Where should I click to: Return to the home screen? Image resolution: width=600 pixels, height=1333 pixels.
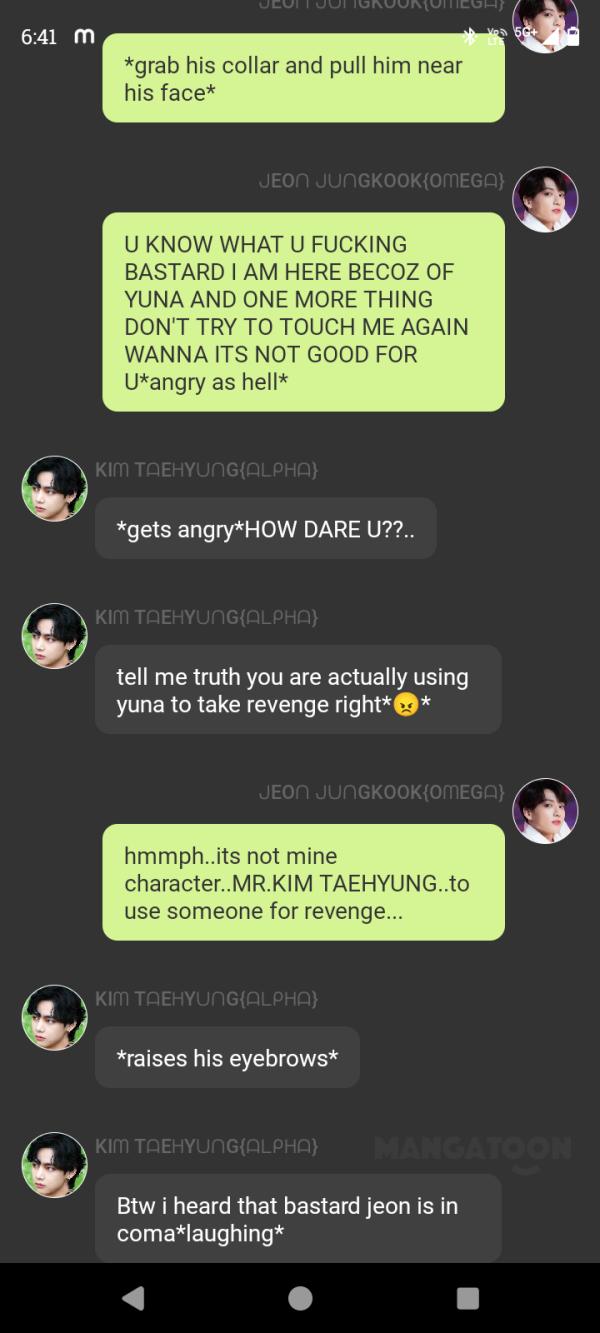(x=300, y=1298)
